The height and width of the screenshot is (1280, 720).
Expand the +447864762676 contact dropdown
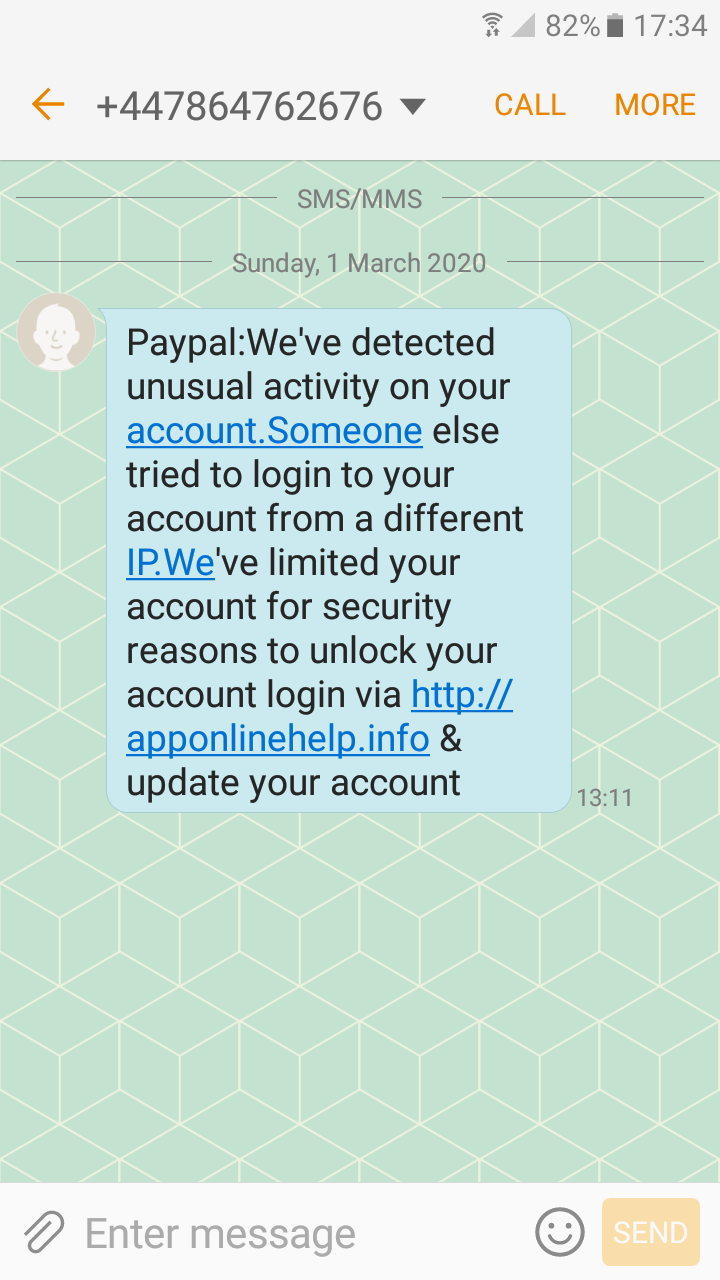pos(412,106)
